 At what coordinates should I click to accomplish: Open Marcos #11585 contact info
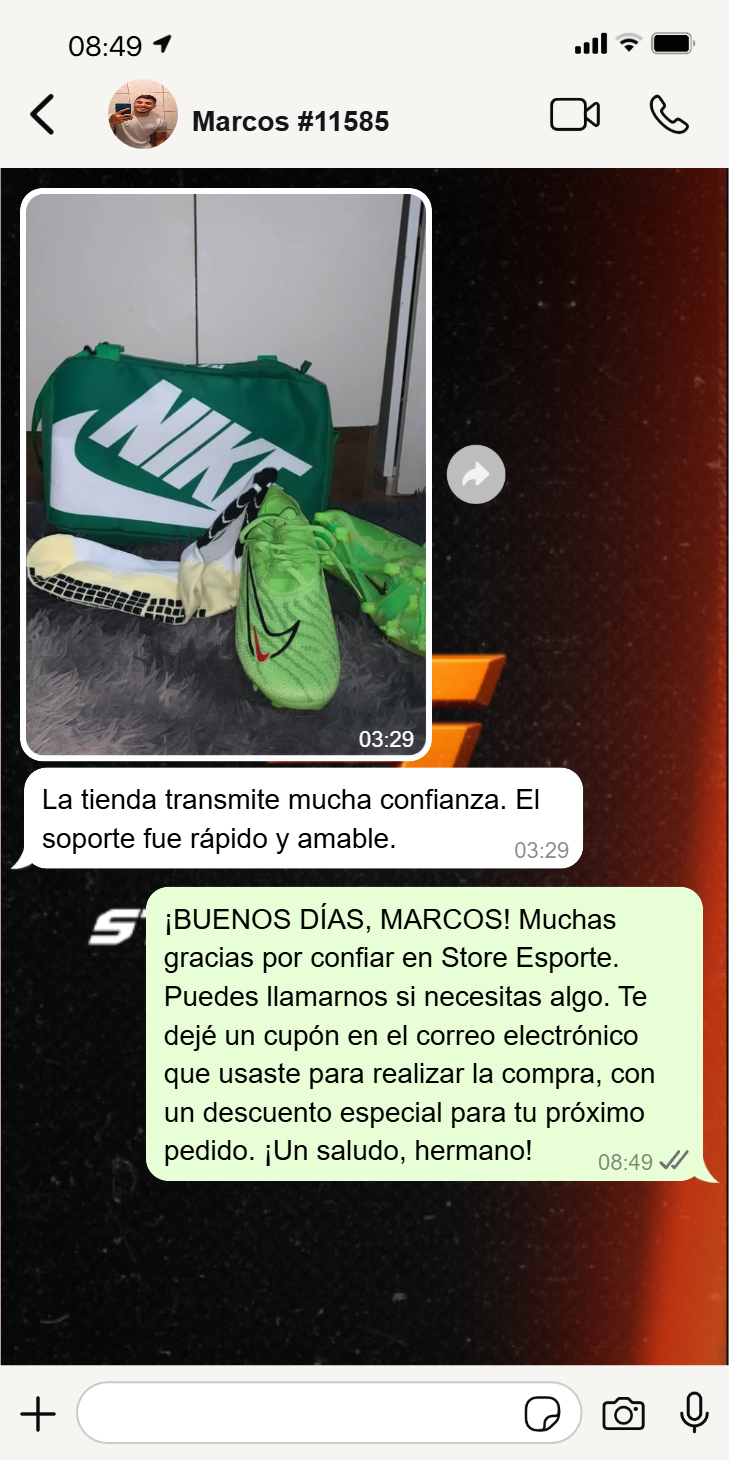[x=290, y=121]
